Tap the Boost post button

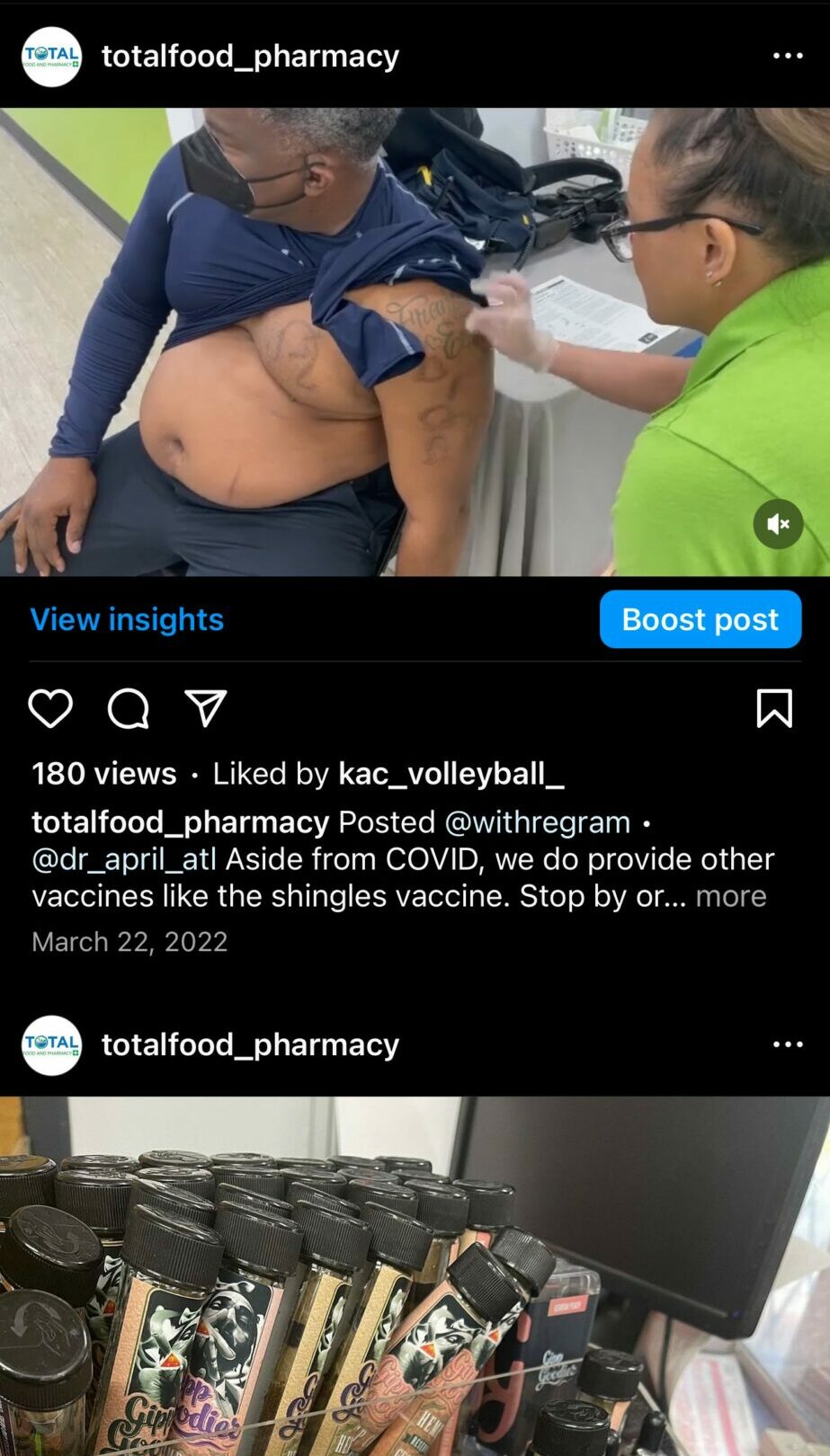(x=700, y=619)
